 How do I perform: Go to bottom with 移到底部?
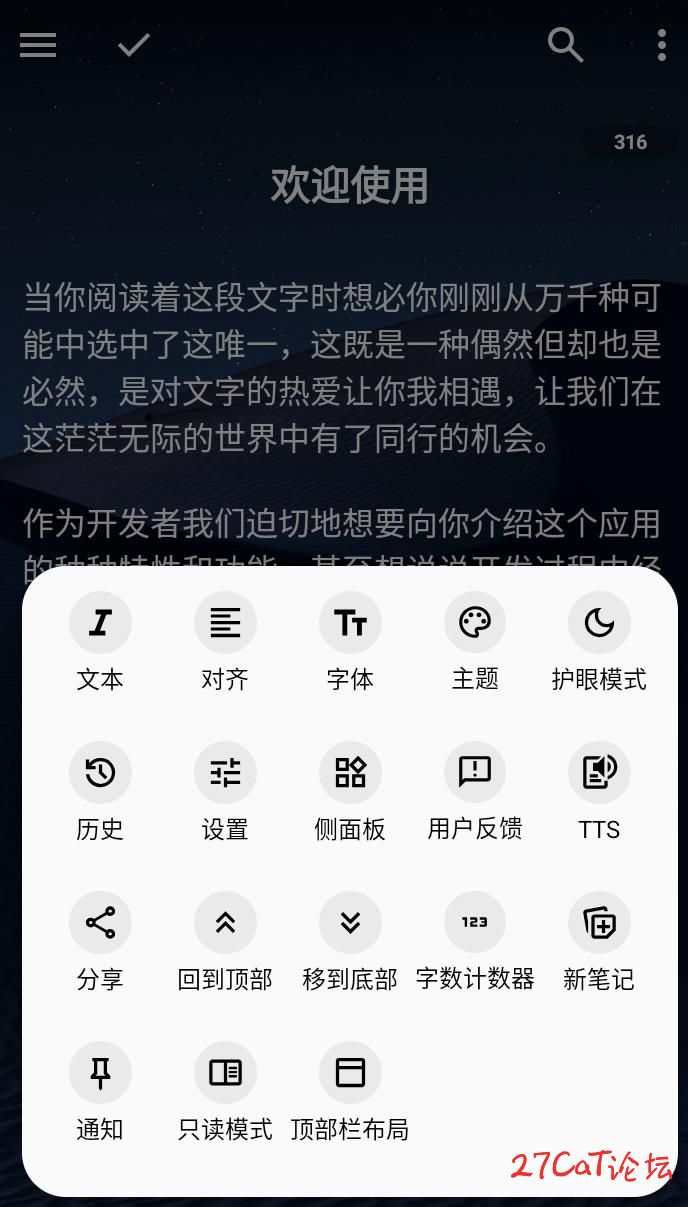click(x=350, y=923)
